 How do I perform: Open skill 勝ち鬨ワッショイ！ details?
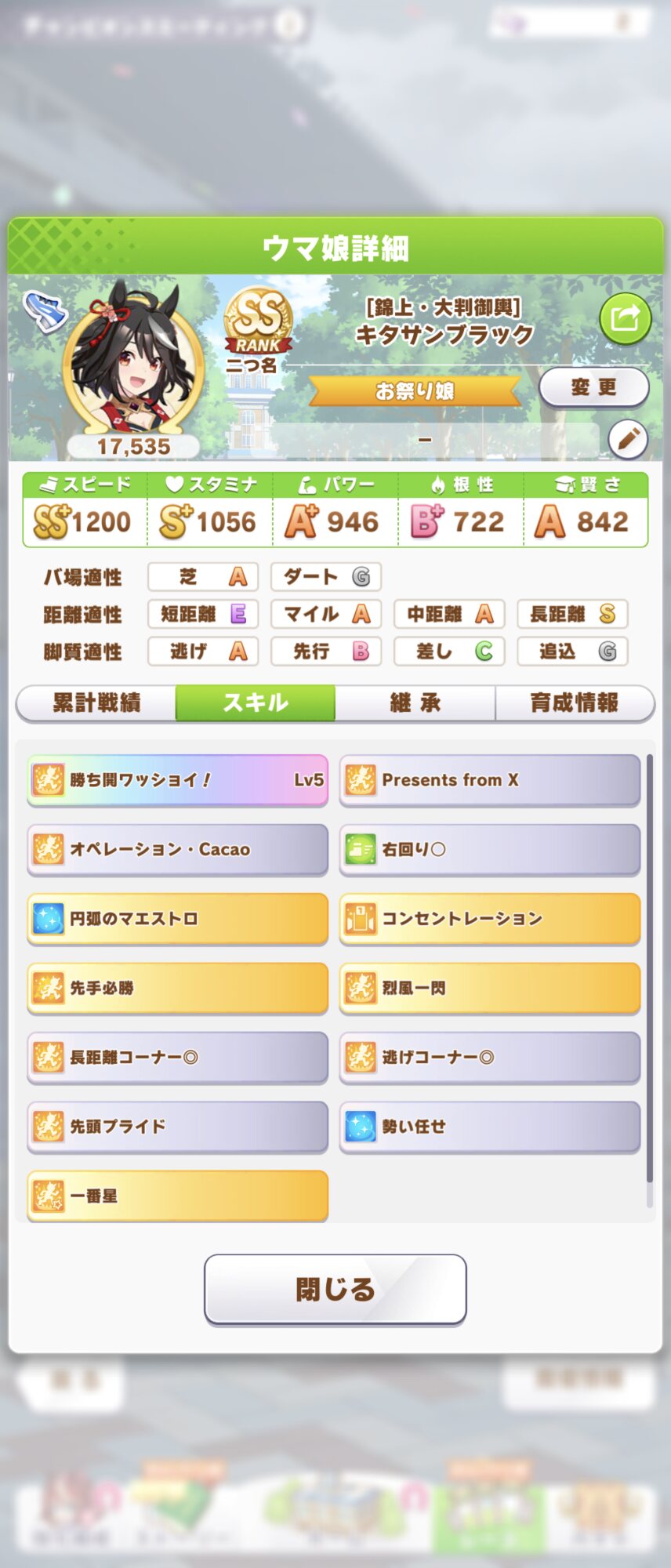177,780
